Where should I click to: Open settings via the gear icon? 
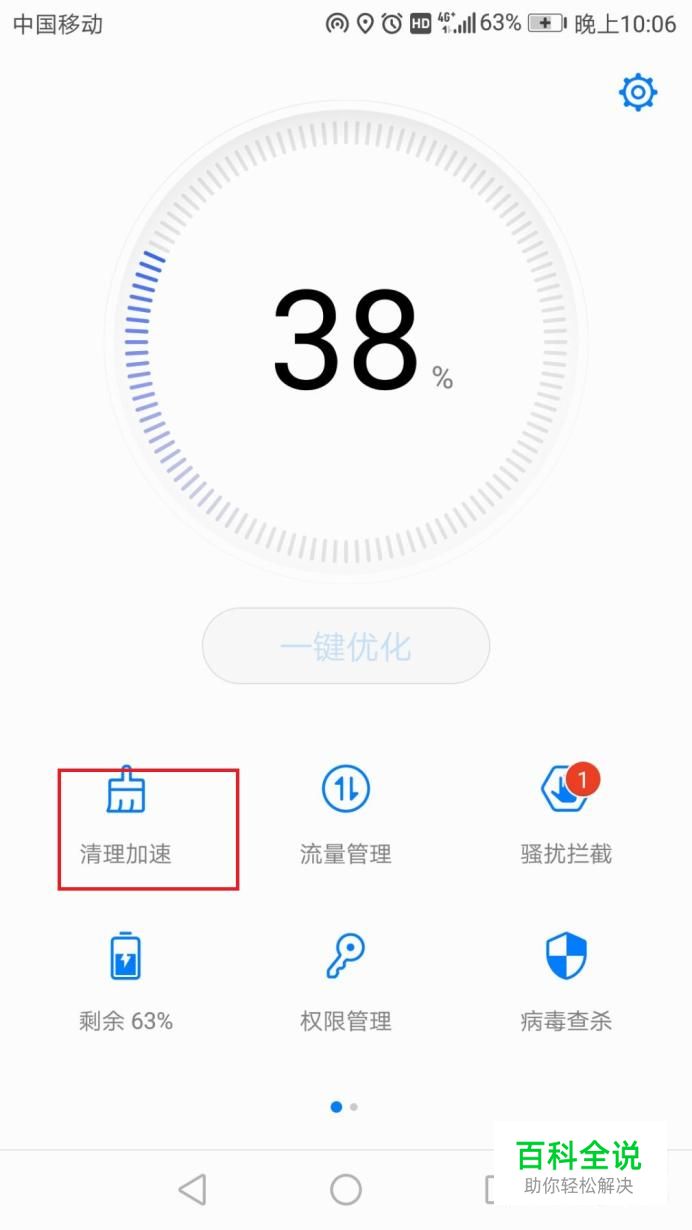(638, 93)
